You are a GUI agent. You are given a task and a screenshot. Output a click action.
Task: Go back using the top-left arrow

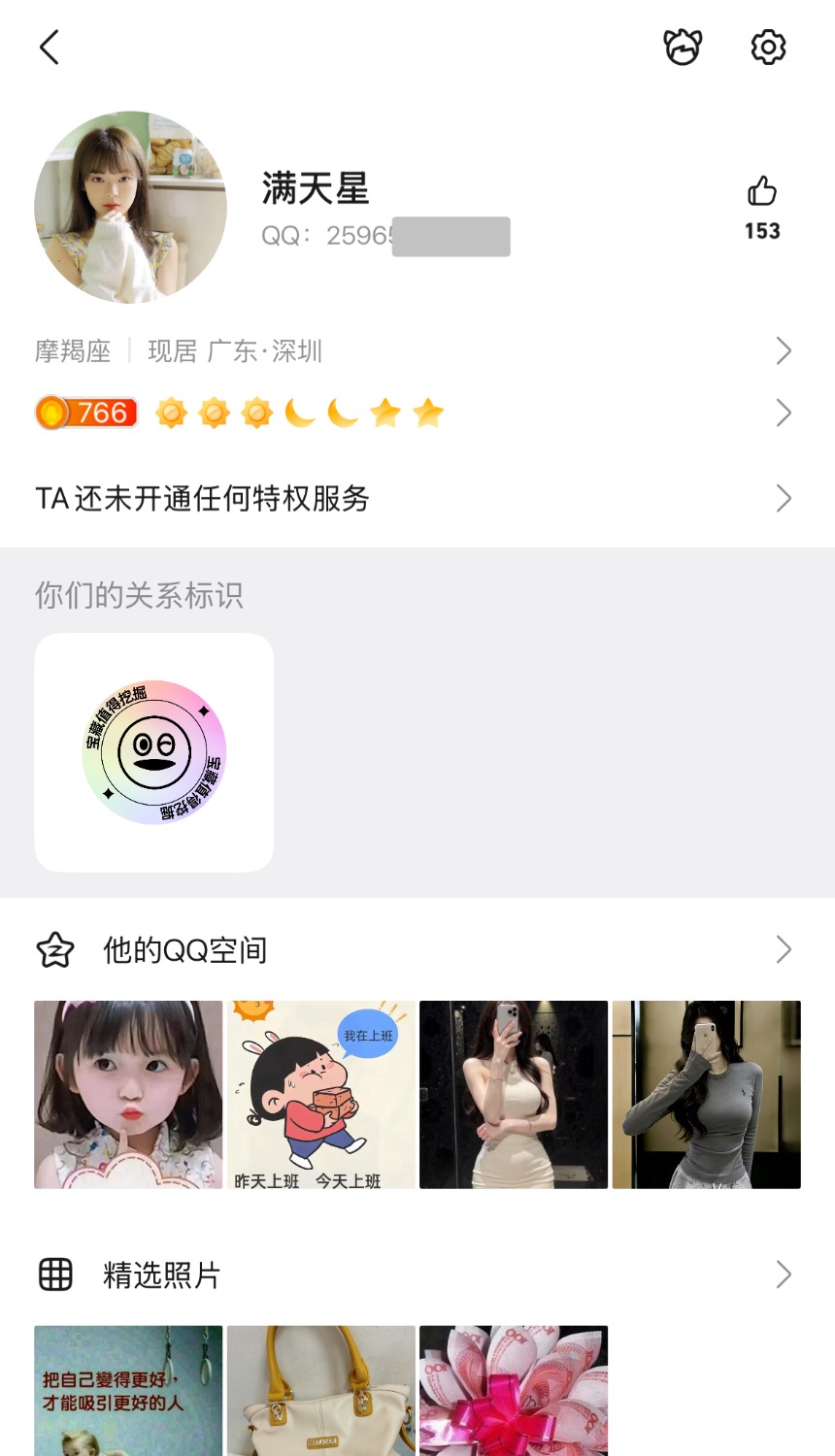tap(50, 47)
